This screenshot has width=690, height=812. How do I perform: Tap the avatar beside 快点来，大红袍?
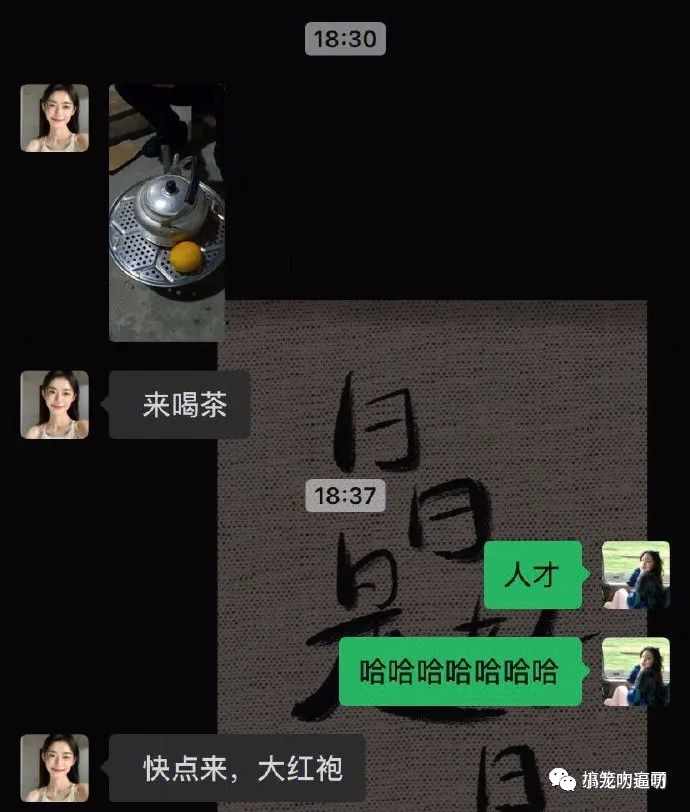(54, 768)
